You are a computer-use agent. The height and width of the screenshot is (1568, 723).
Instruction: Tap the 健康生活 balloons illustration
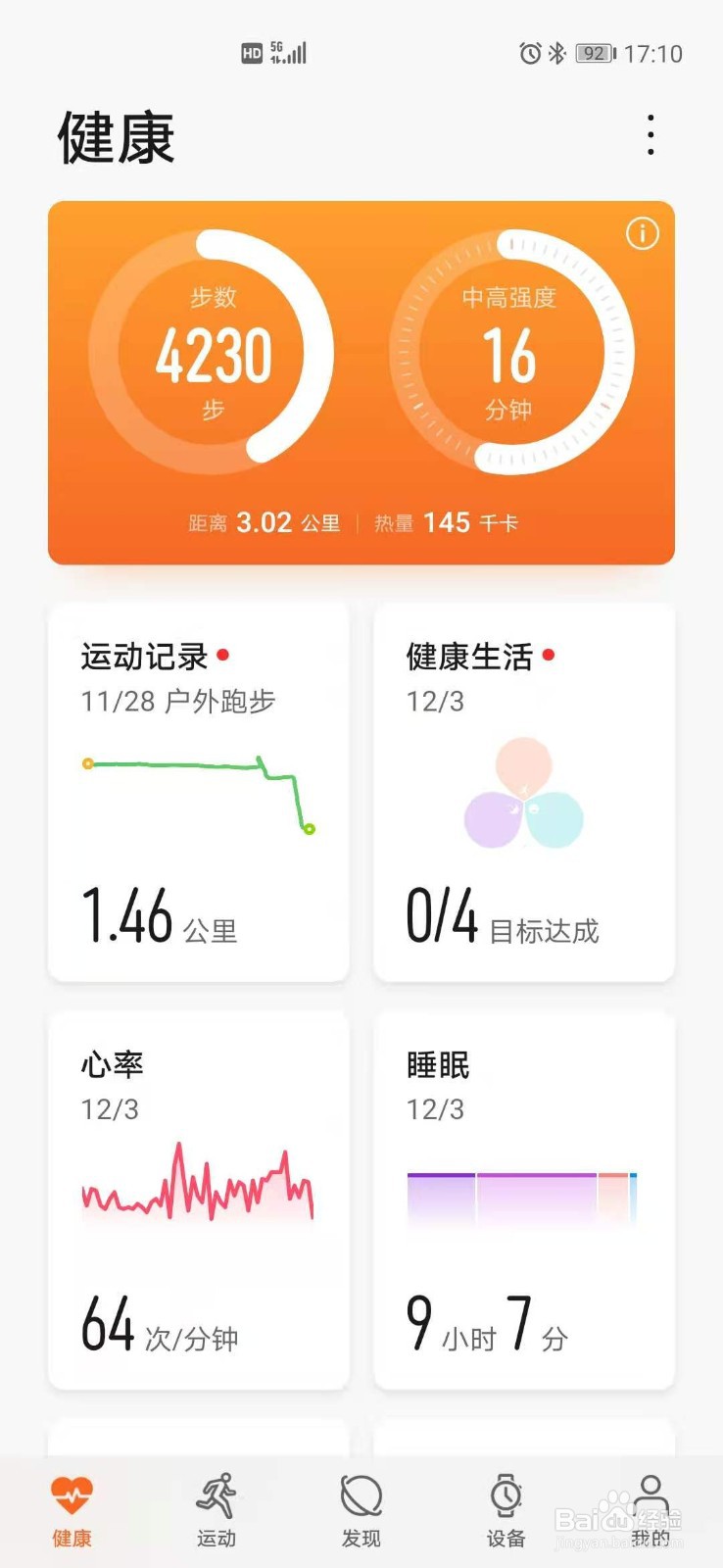click(x=524, y=794)
